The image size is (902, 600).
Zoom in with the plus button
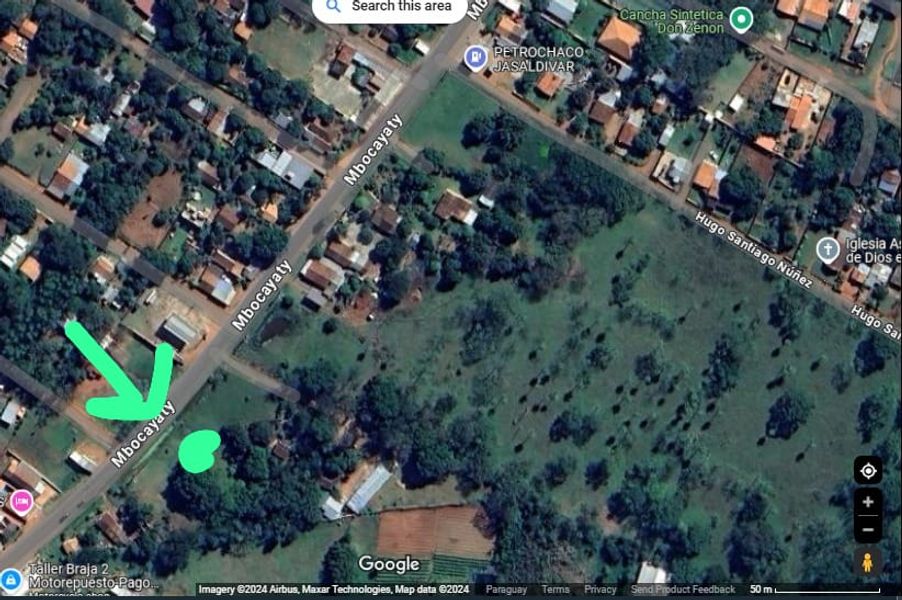867,502
